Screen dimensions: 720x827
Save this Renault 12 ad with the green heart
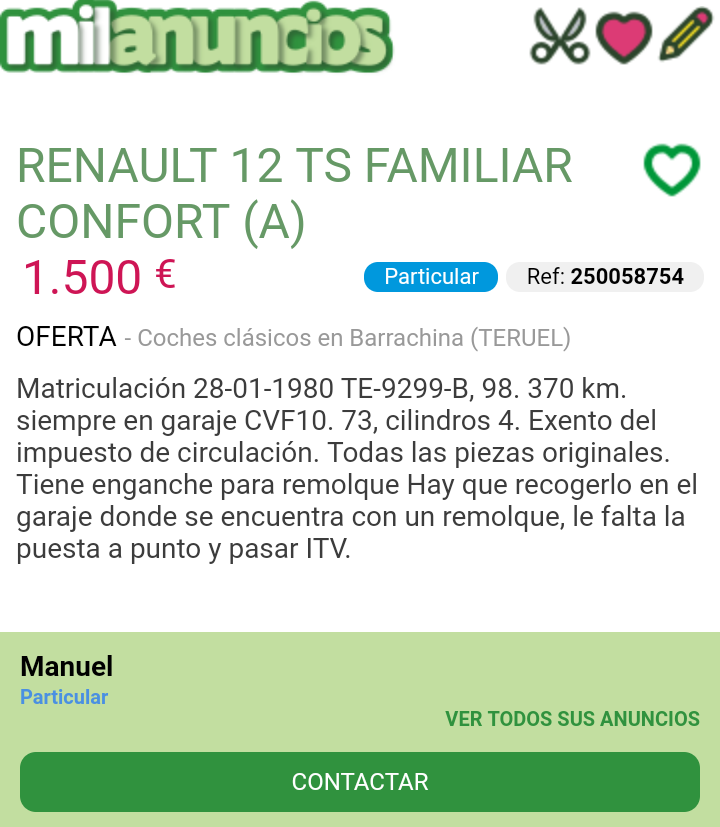tap(671, 170)
